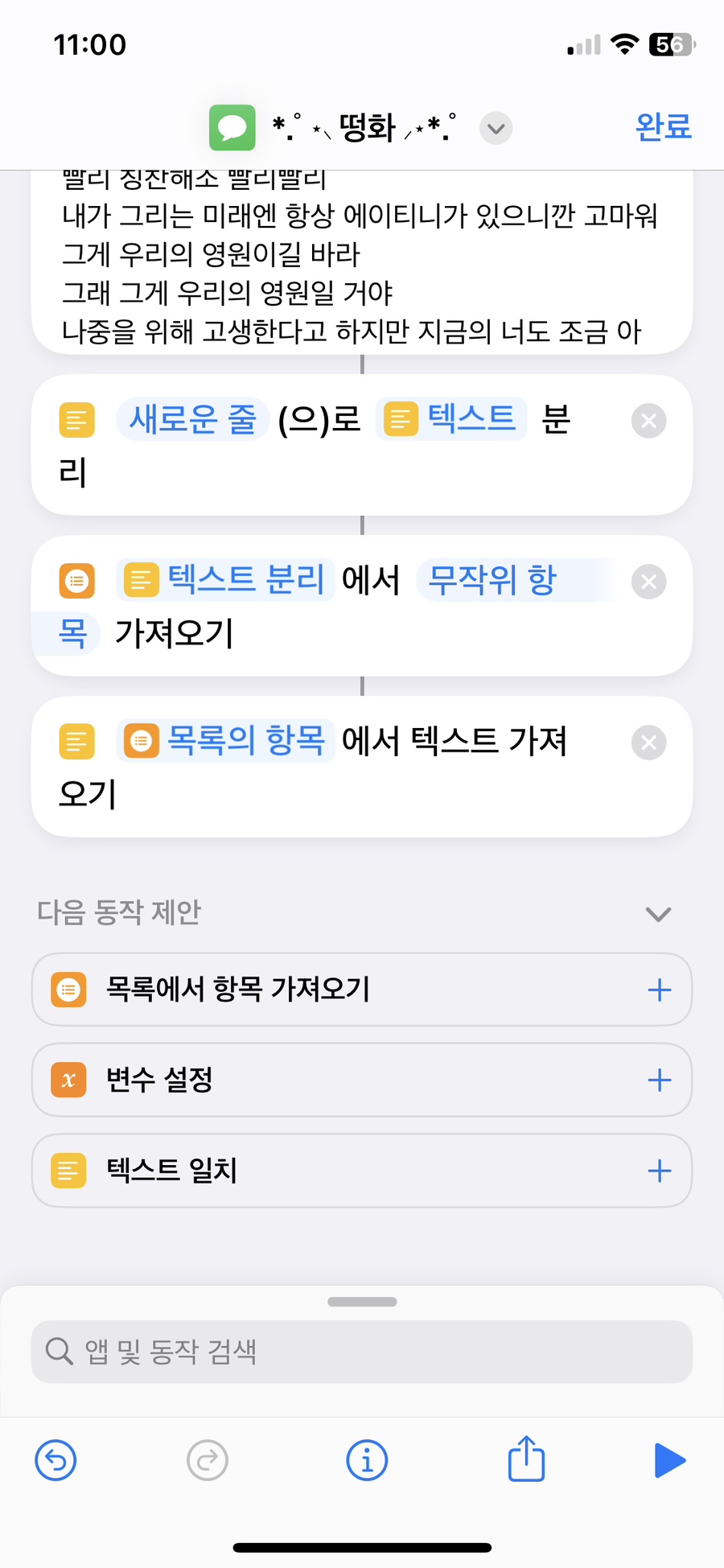Focus the 앱 및 동작 검색 field

362,1352
